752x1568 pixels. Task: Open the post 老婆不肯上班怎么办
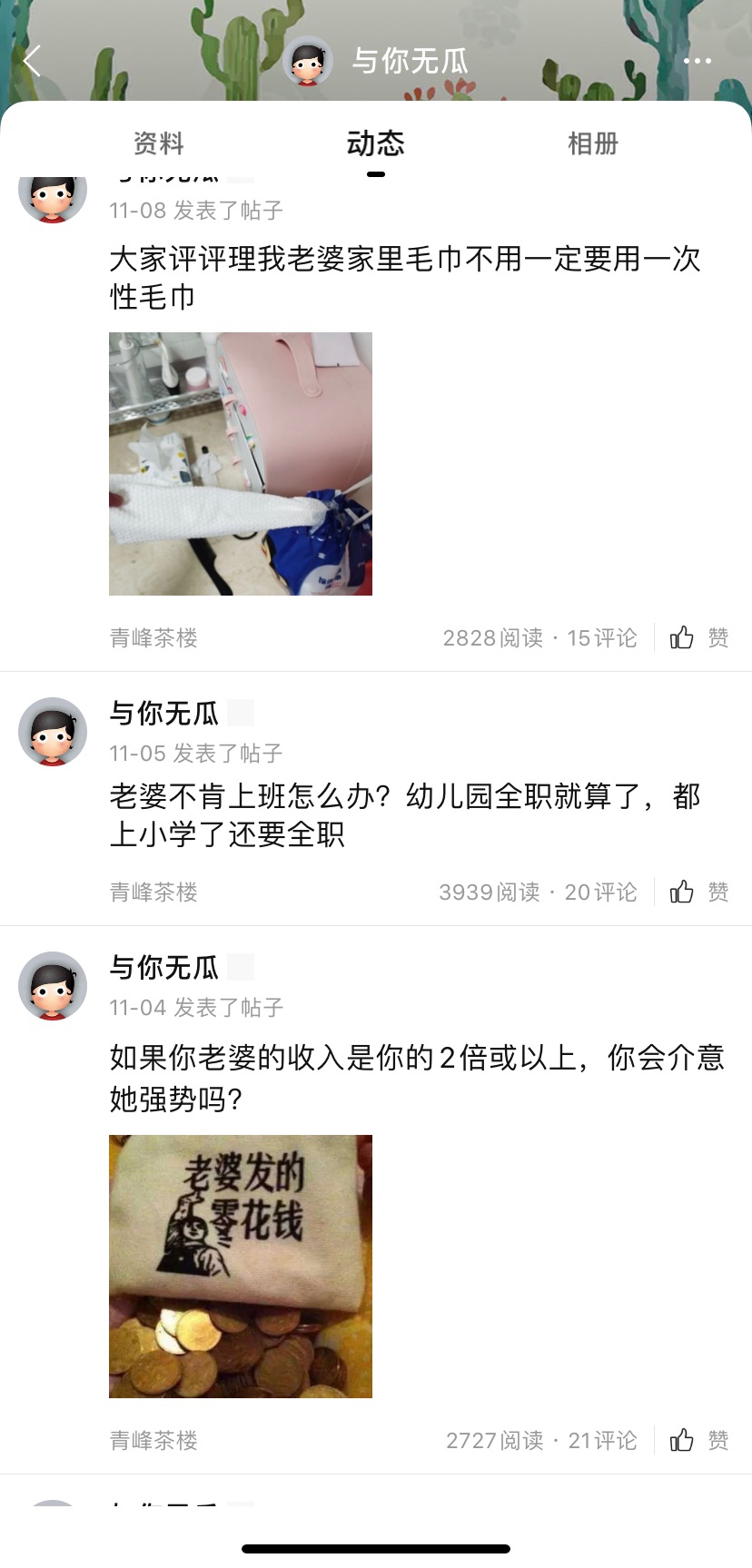(404, 814)
